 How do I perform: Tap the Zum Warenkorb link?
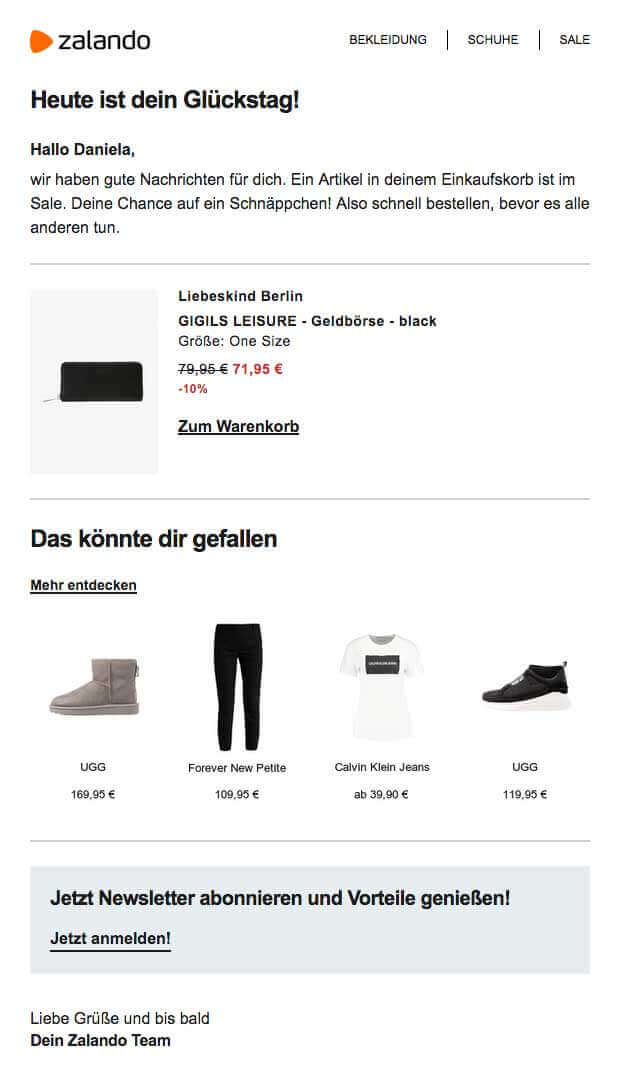pyautogui.click(x=238, y=427)
